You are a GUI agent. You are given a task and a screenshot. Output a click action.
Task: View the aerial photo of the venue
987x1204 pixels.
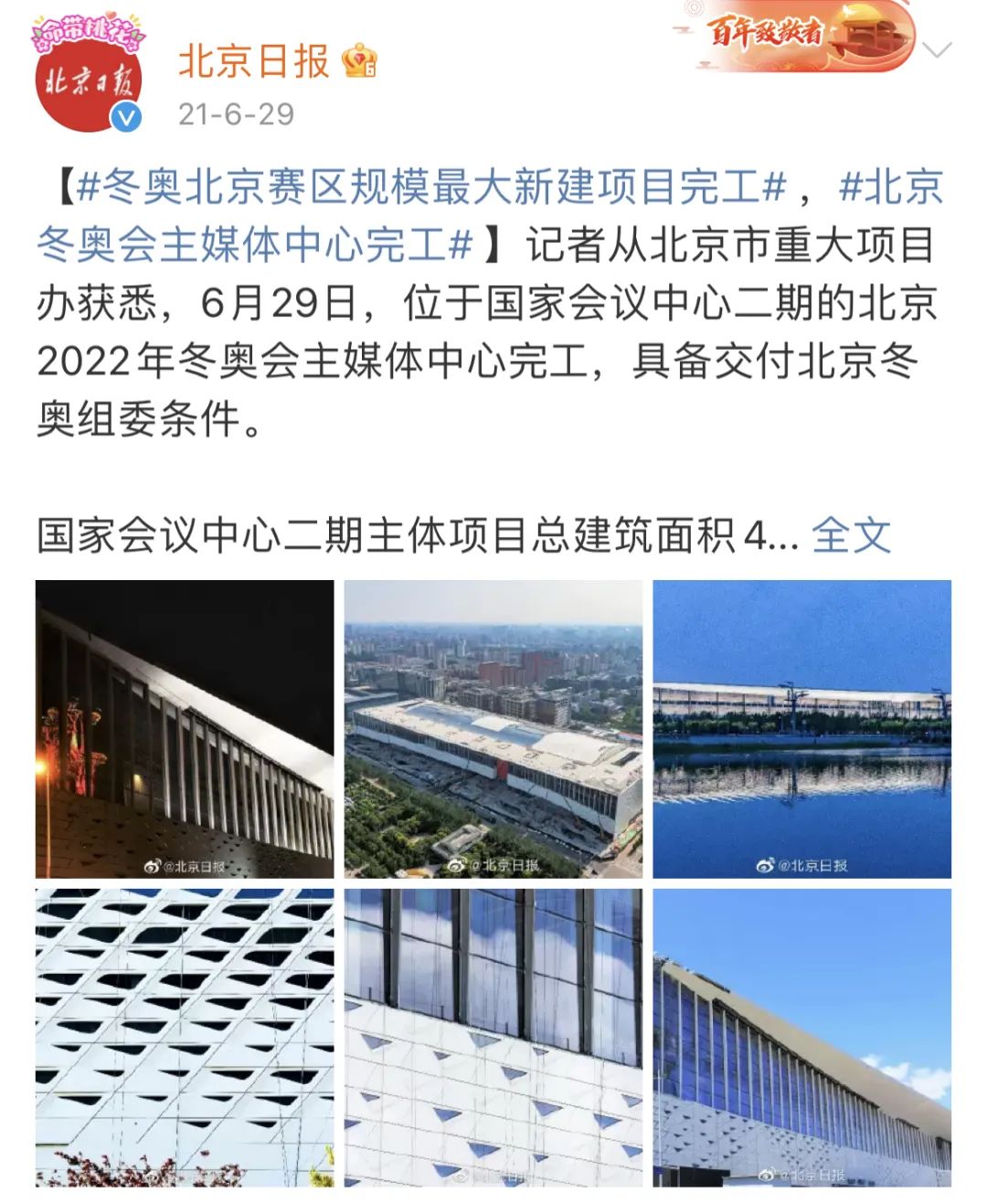pyautogui.click(x=493, y=729)
